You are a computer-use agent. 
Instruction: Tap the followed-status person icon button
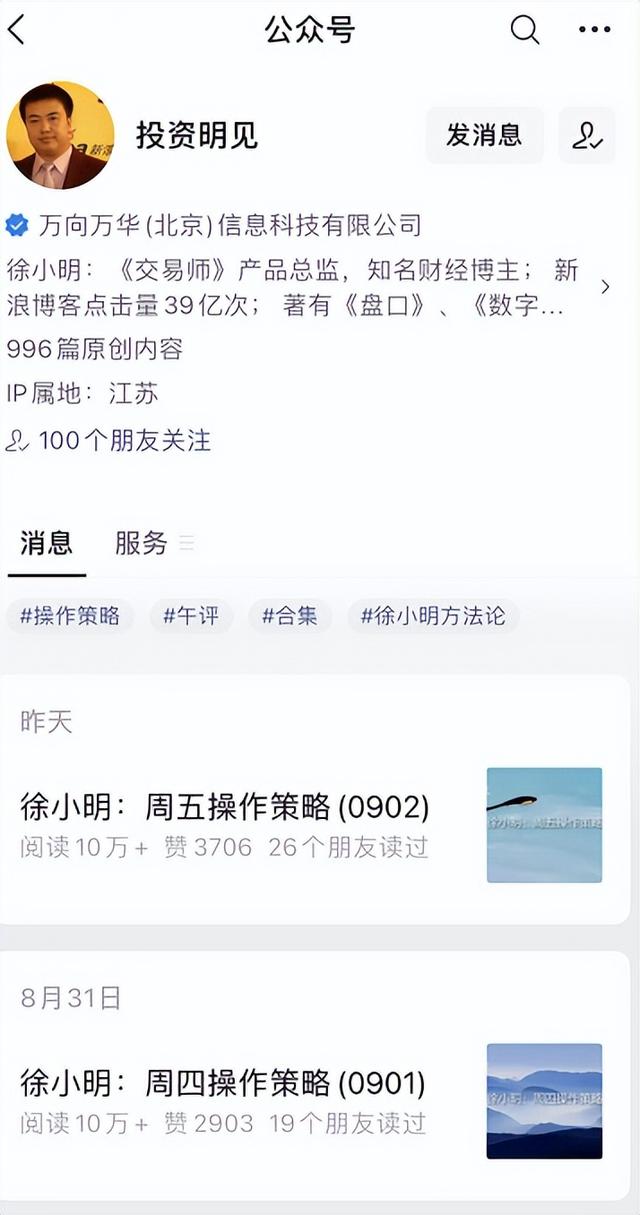tap(587, 135)
